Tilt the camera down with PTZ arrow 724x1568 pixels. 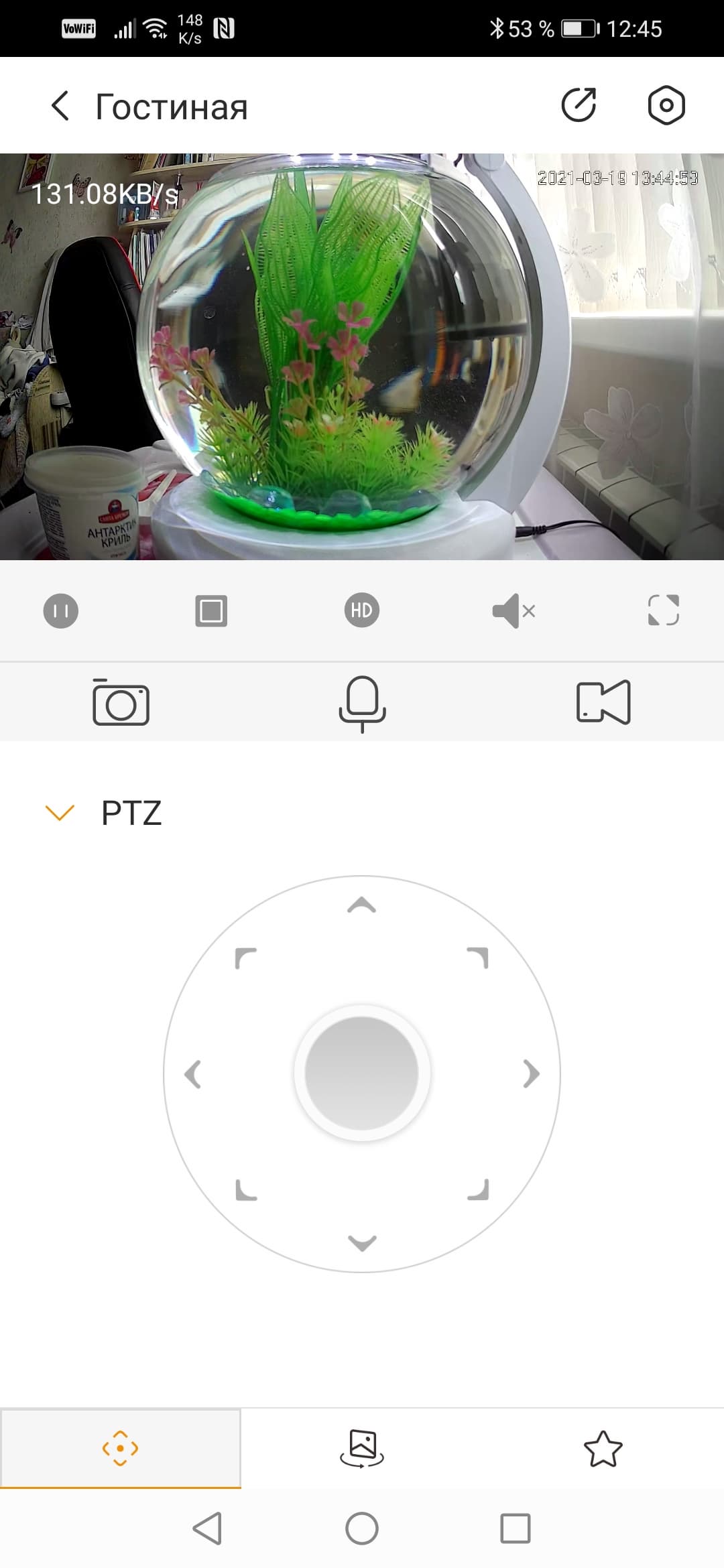(x=362, y=1243)
